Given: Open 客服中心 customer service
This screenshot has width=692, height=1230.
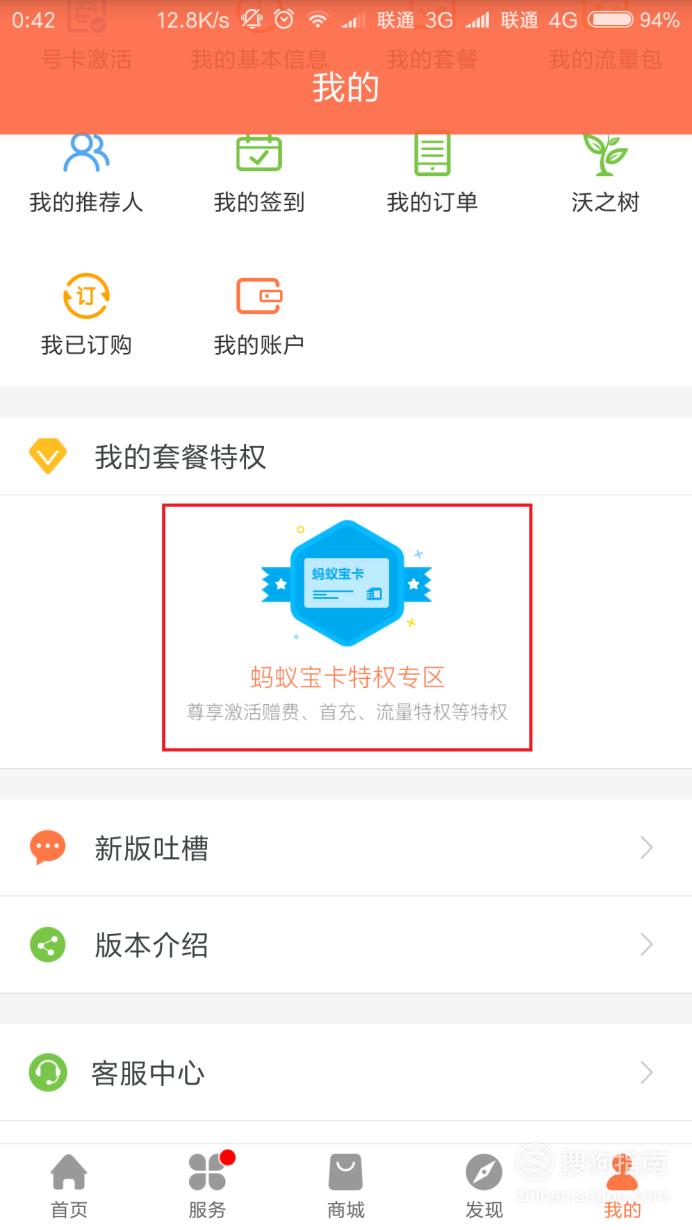Looking at the screenshot, I should tap(346, 1073).
